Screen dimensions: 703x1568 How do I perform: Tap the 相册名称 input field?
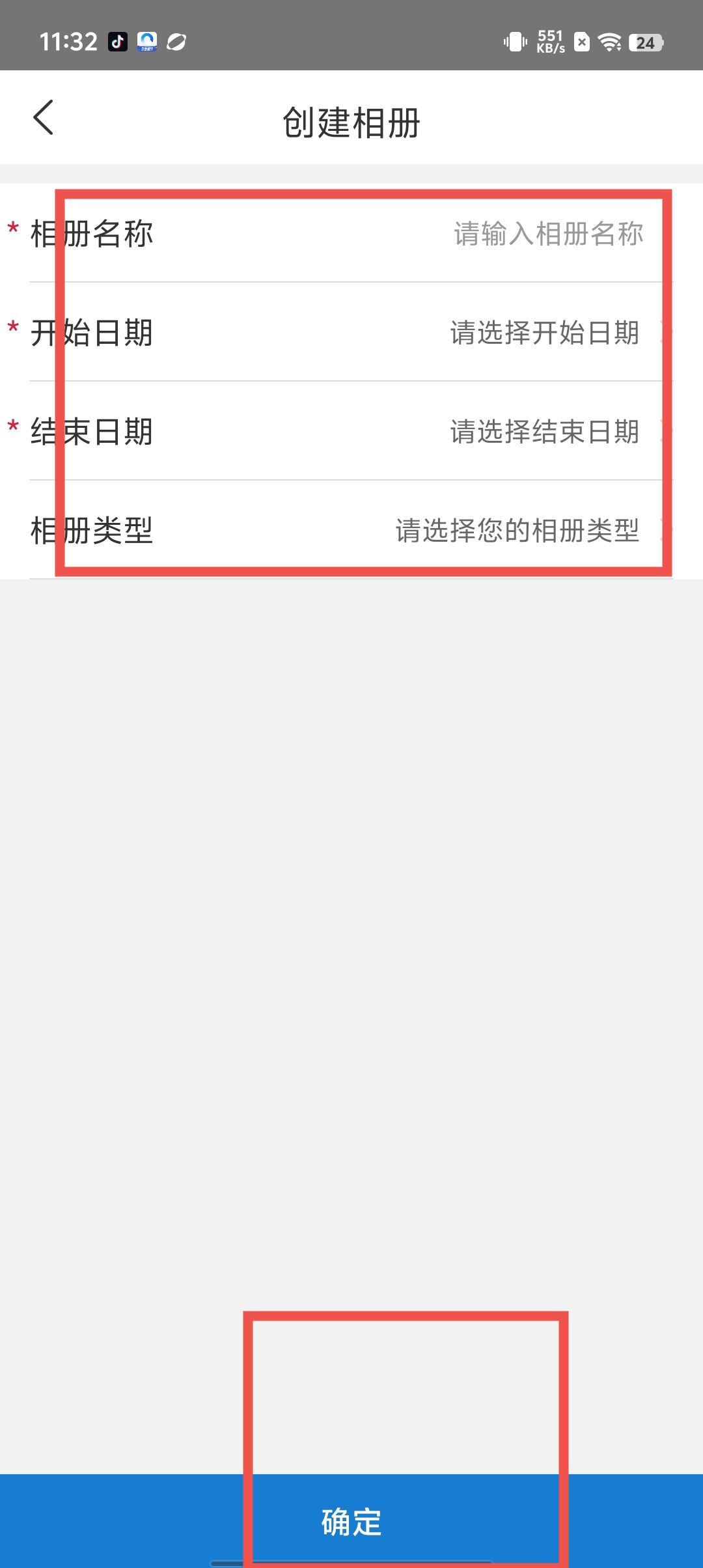click(548, 234)
